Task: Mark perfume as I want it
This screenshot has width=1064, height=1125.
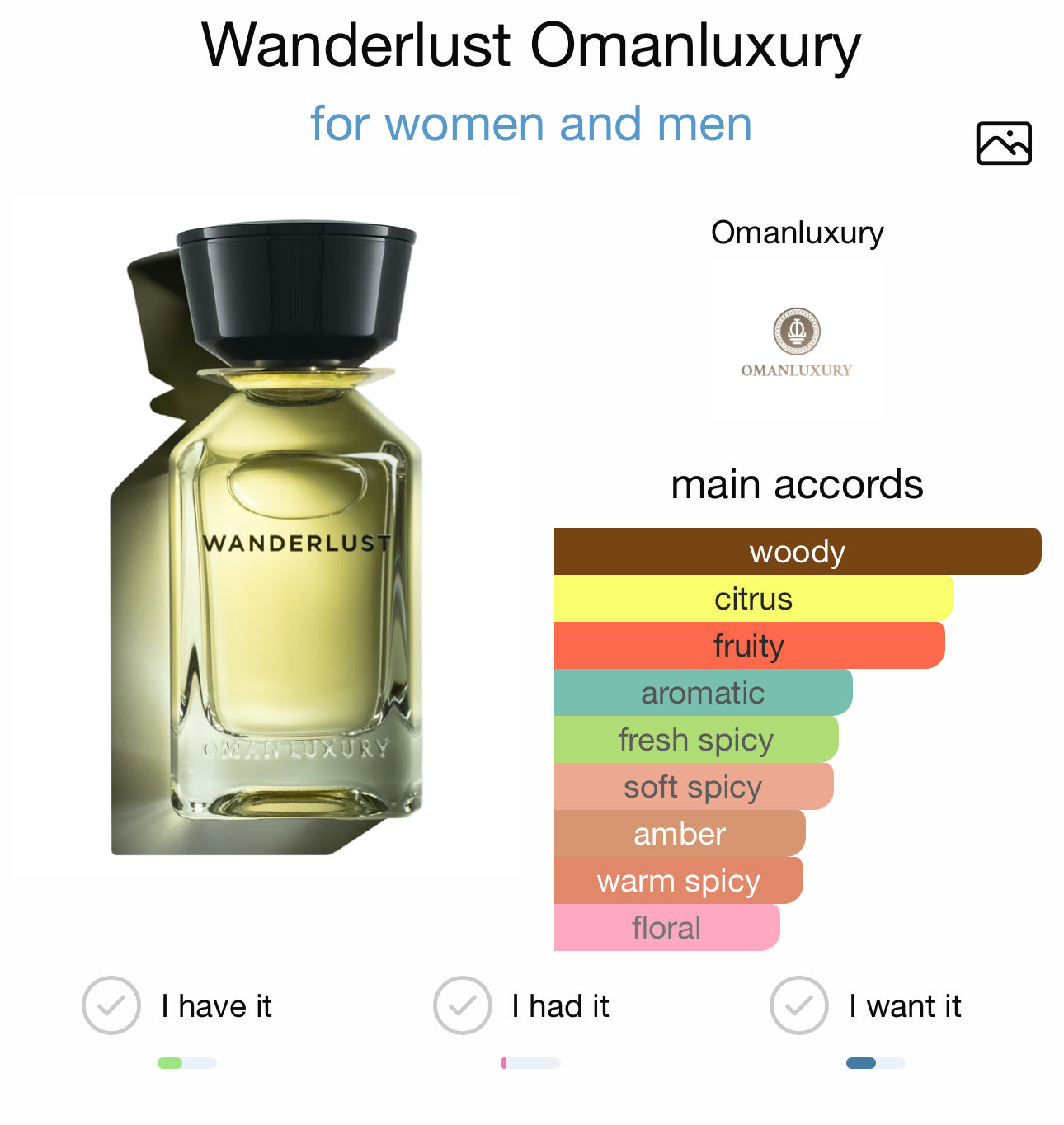Action: click(798, 1005)
